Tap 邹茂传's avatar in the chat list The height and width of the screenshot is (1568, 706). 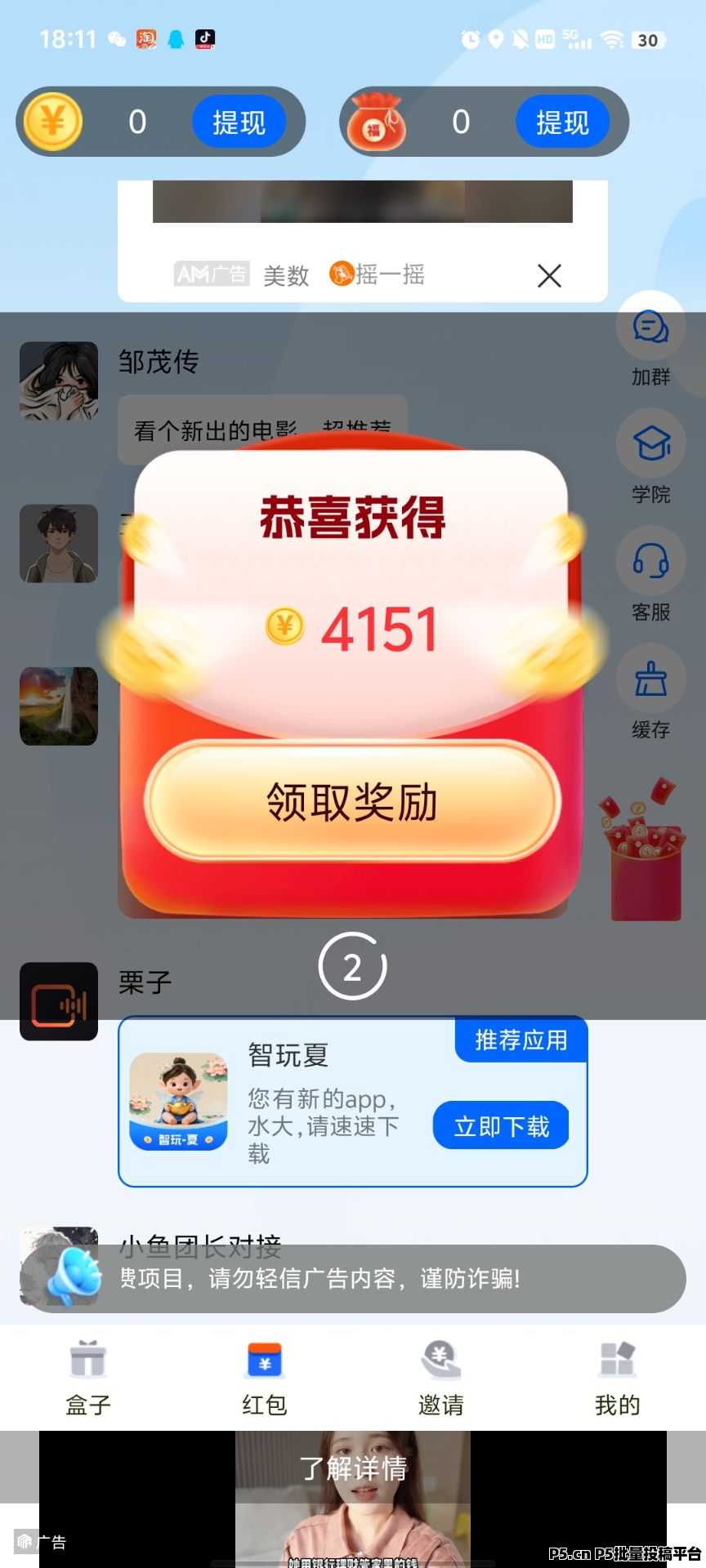[x=58, y=381]
